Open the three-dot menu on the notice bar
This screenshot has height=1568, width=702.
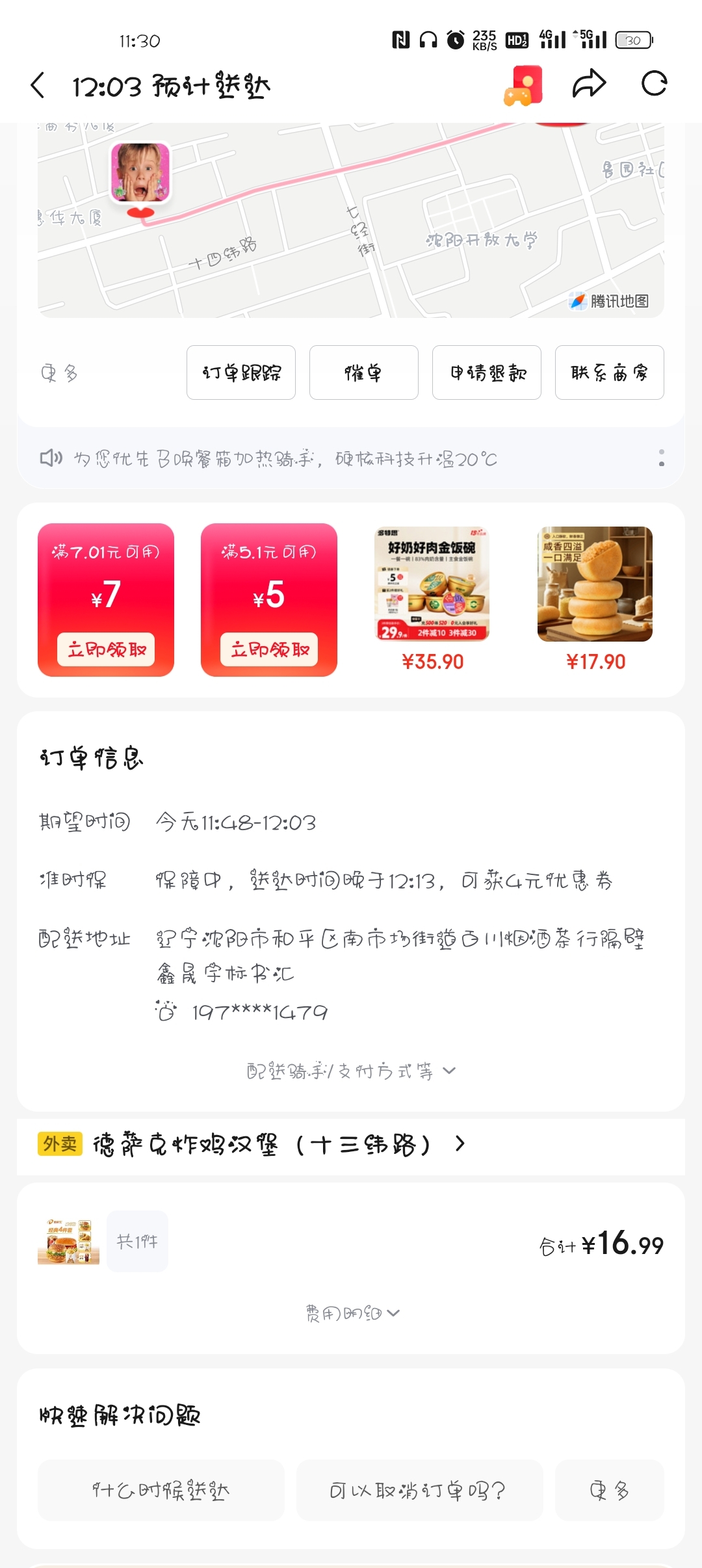(661, 458)
